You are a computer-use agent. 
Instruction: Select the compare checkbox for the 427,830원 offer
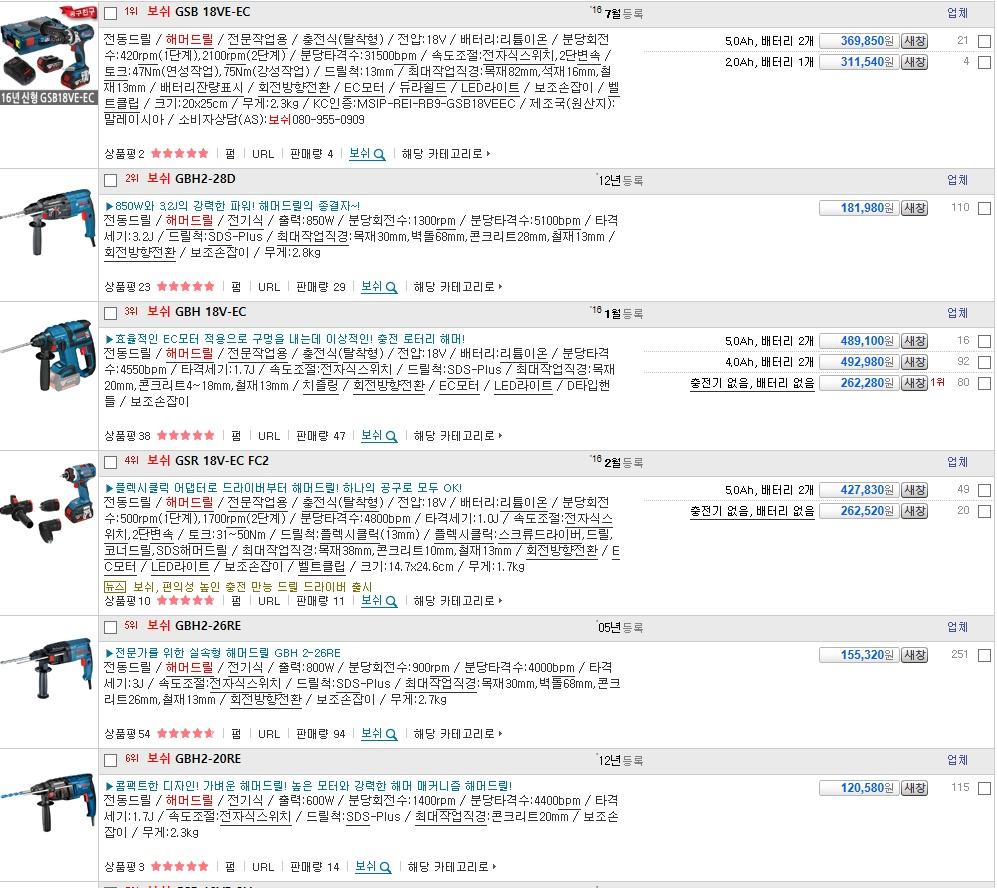point(984,491)
